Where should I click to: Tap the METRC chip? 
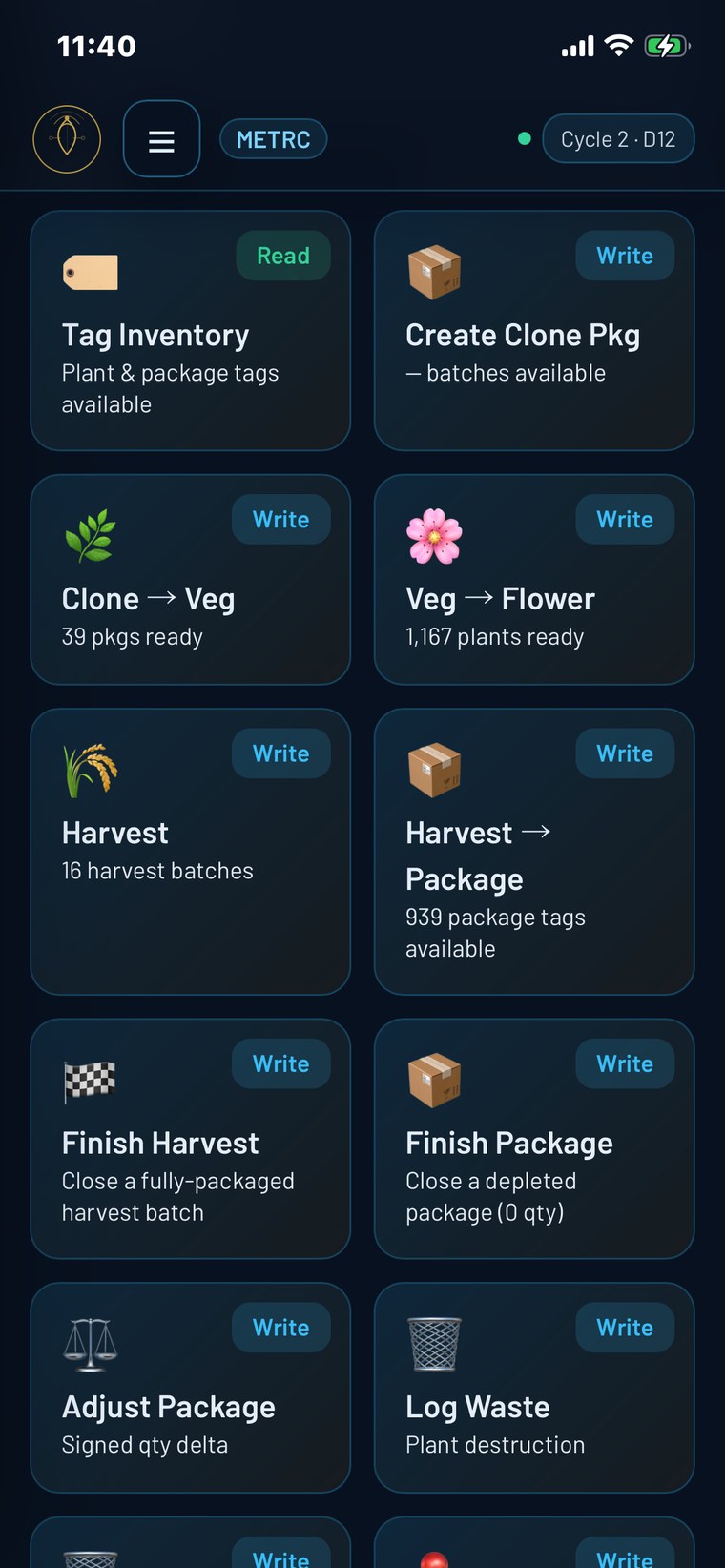click(274, 139)
